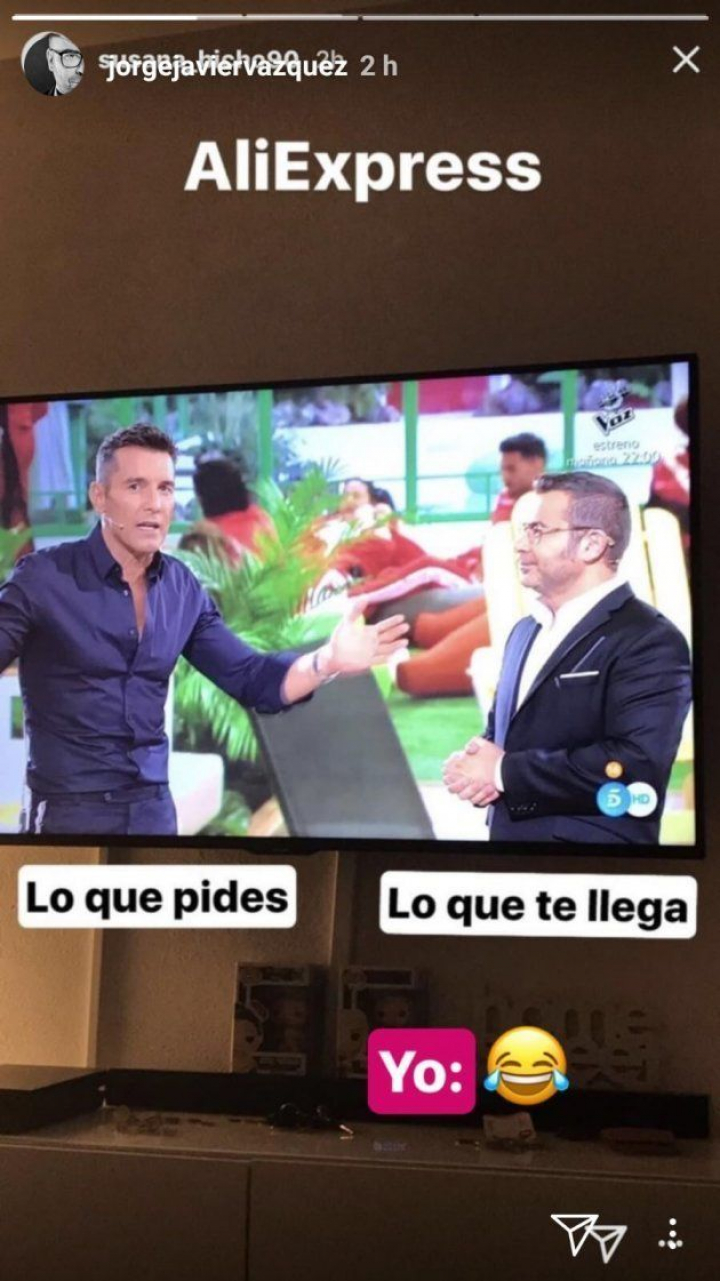Send this story via direct message
Screen dimensions: 720x1281
click(x=589, y=1236)
